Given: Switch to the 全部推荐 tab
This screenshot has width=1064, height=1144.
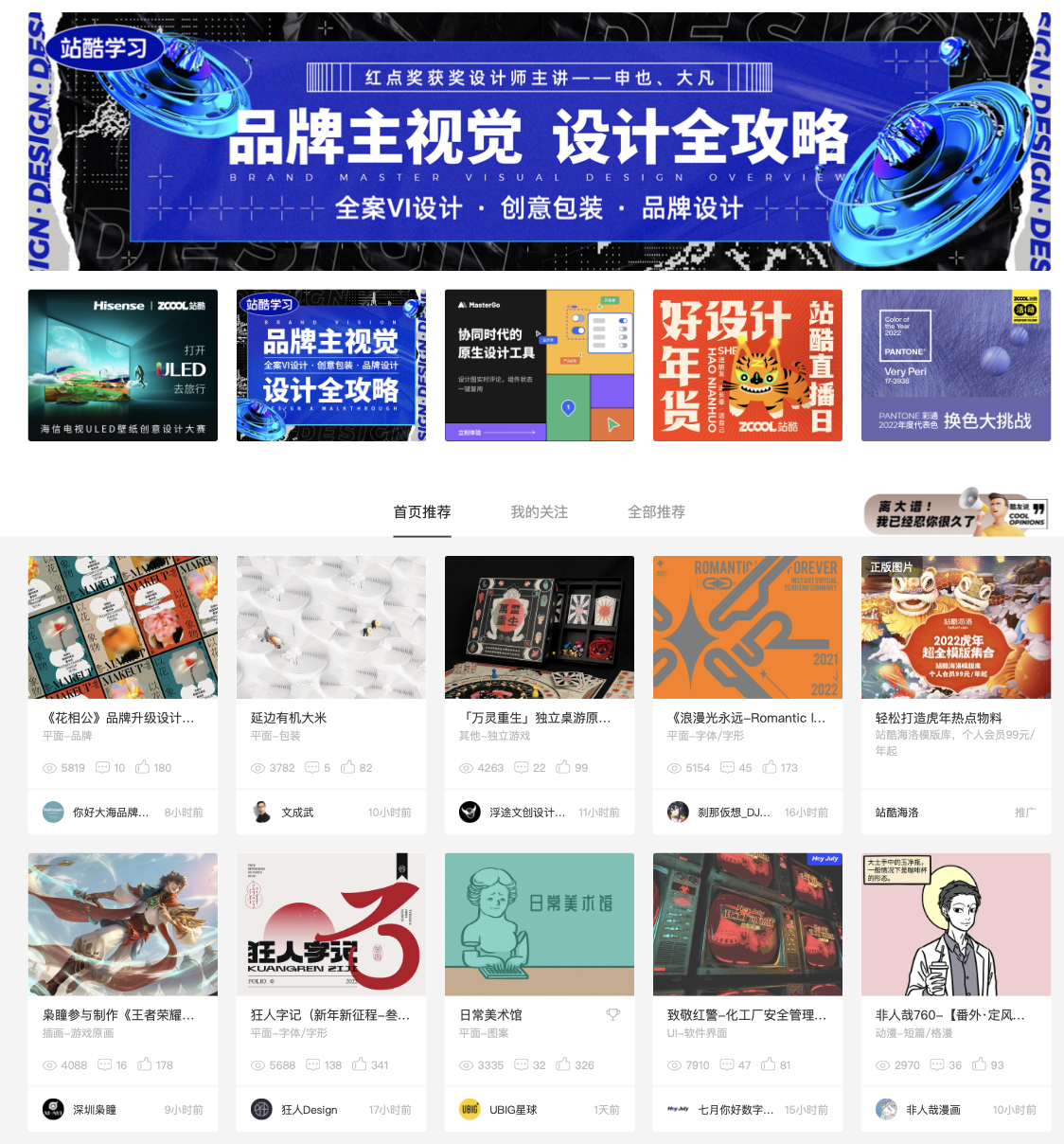Looking at the screenshot, I should tap(656, 512).
